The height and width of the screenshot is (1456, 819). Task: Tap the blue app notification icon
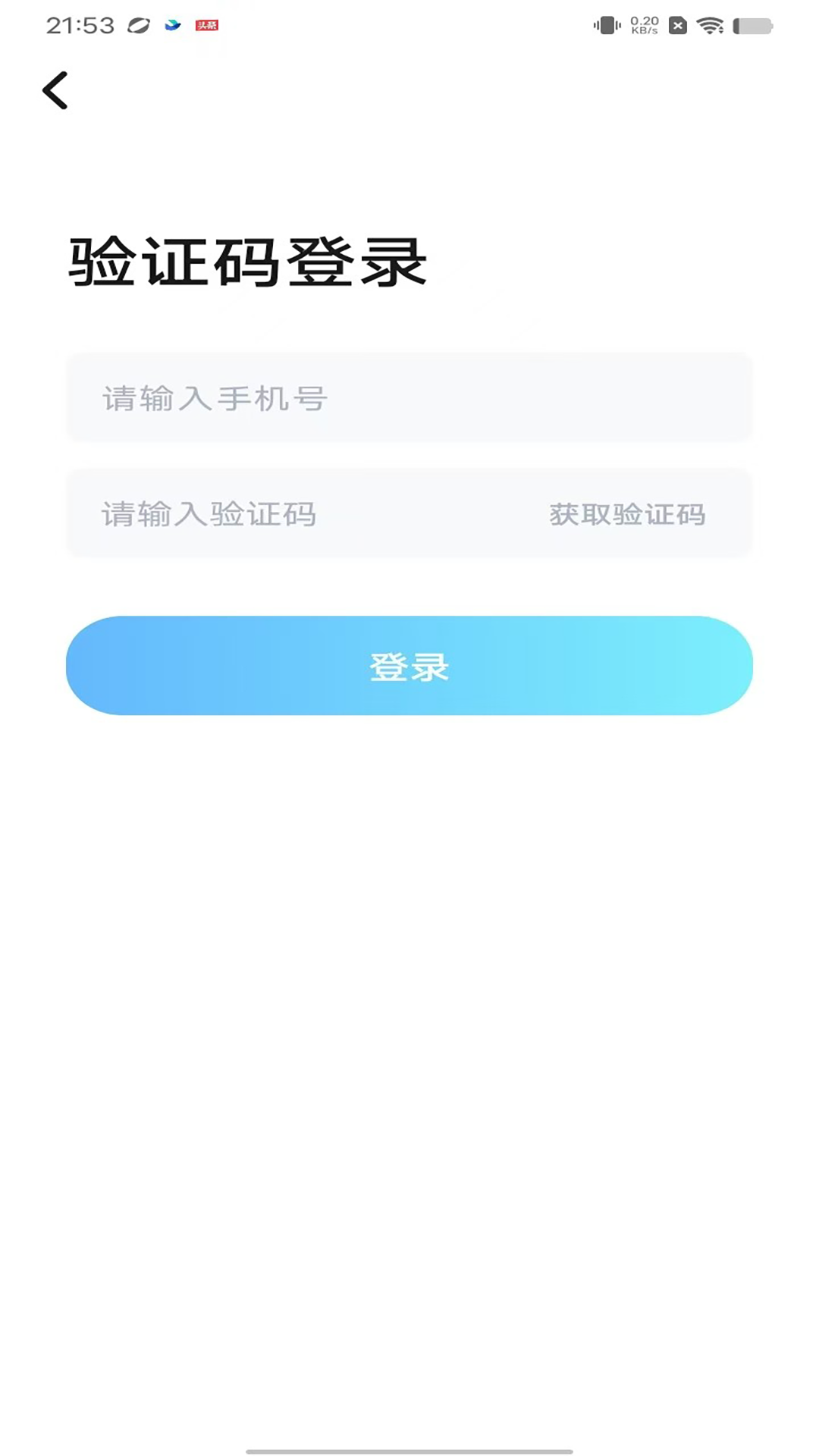coord(173,25)
